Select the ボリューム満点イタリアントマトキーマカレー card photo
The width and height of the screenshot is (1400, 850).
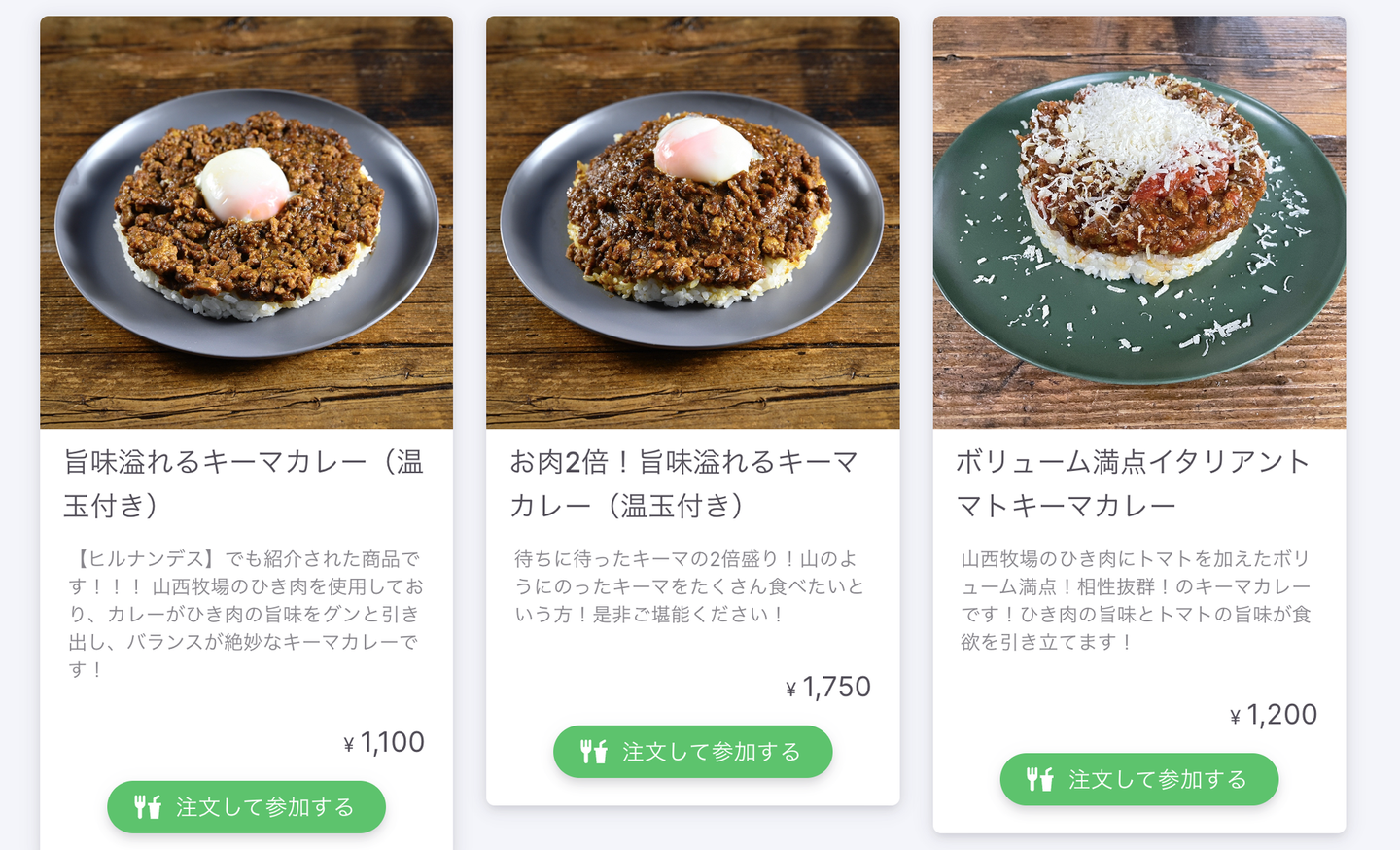coord(1138,223)
